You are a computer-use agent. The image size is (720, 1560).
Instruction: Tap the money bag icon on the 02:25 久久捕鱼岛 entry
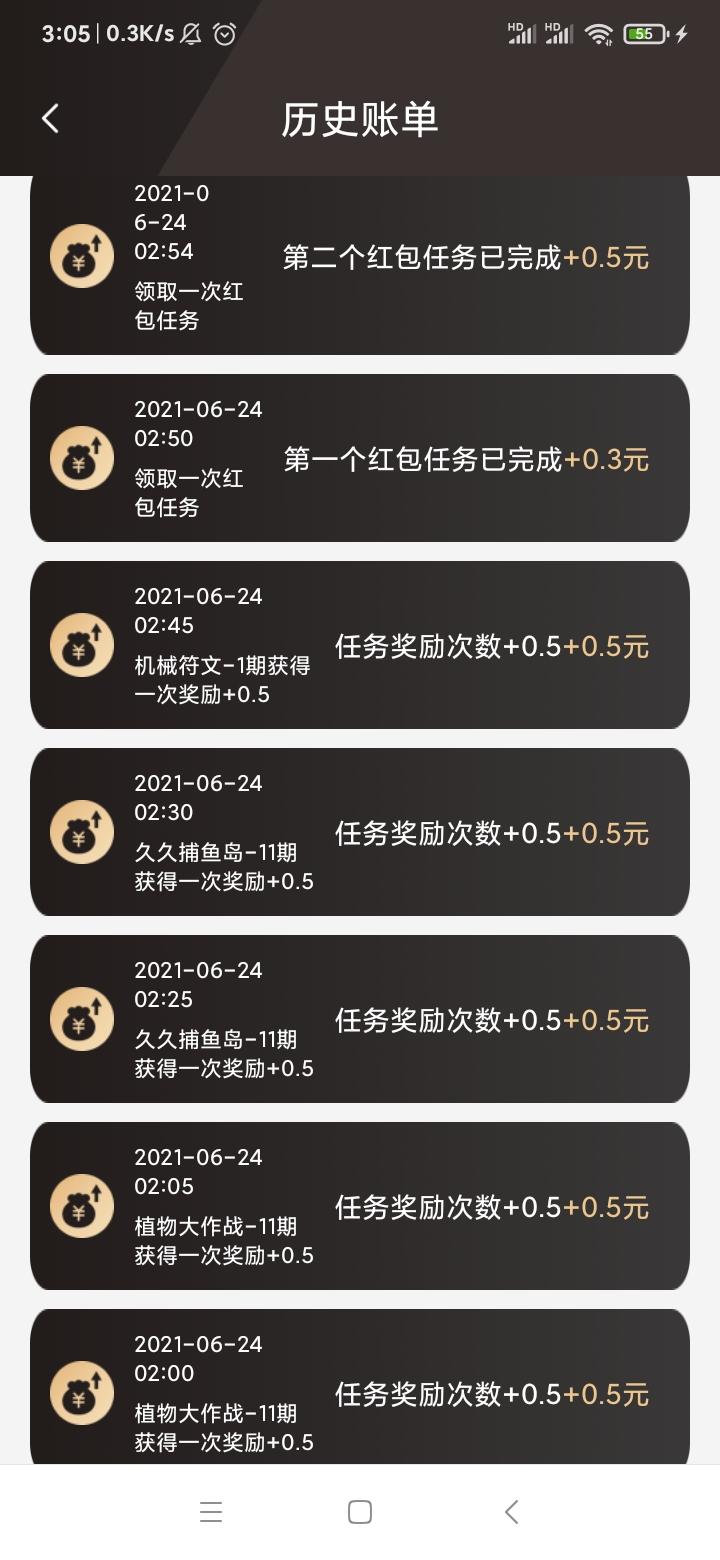81,1019
